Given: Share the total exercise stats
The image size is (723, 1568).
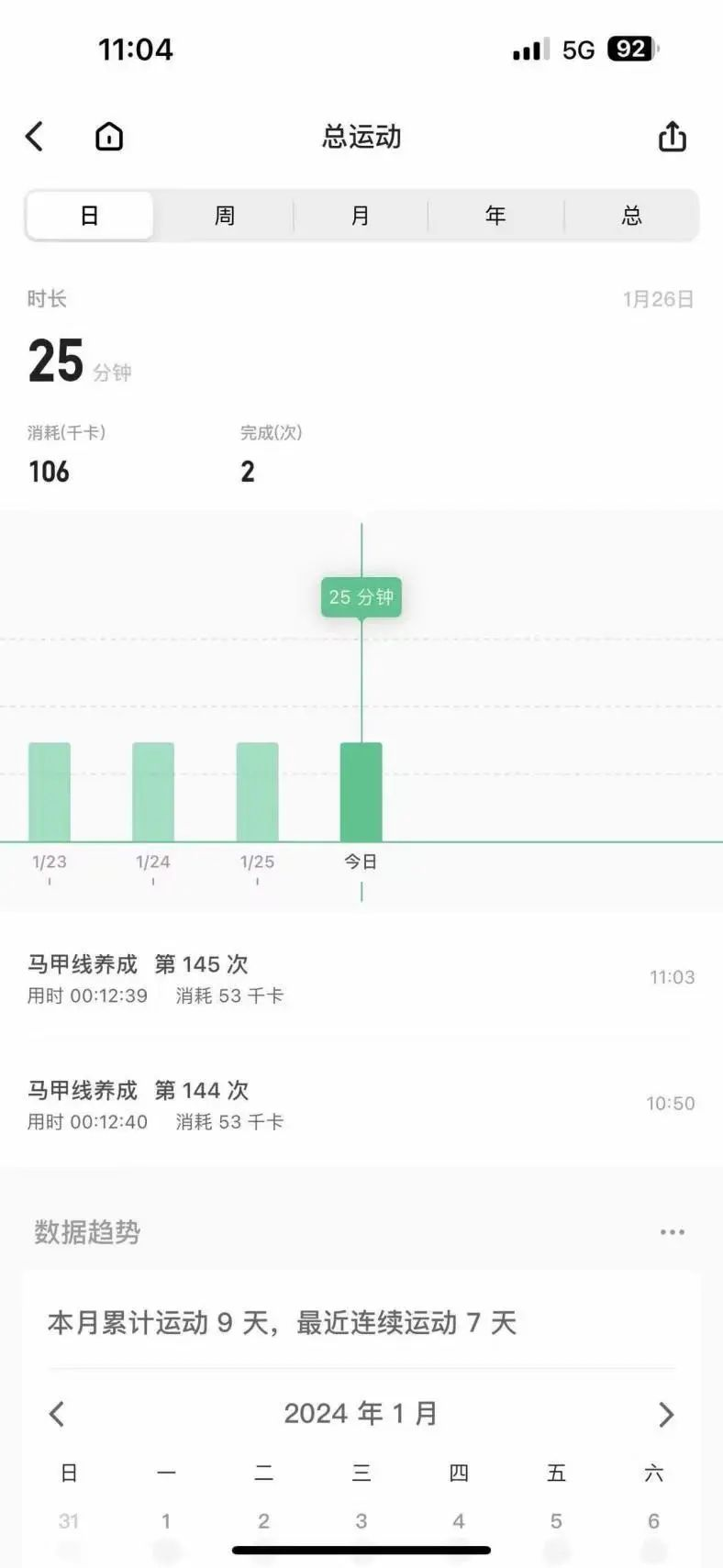Looking at the screenshot, I should [672, 137].
